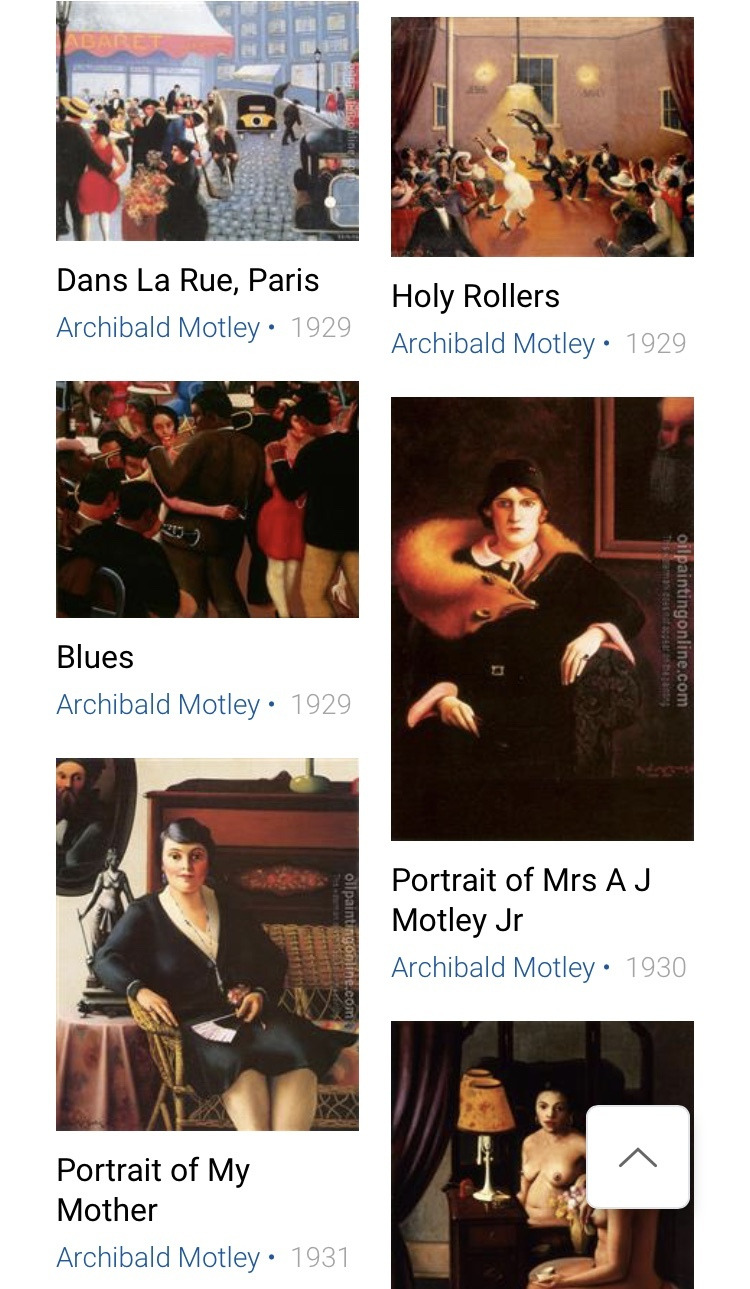Tap the Portrait of Mrs A J Motley Jr title
Viewport: 750px width, 1289px height.
(521, 900)
